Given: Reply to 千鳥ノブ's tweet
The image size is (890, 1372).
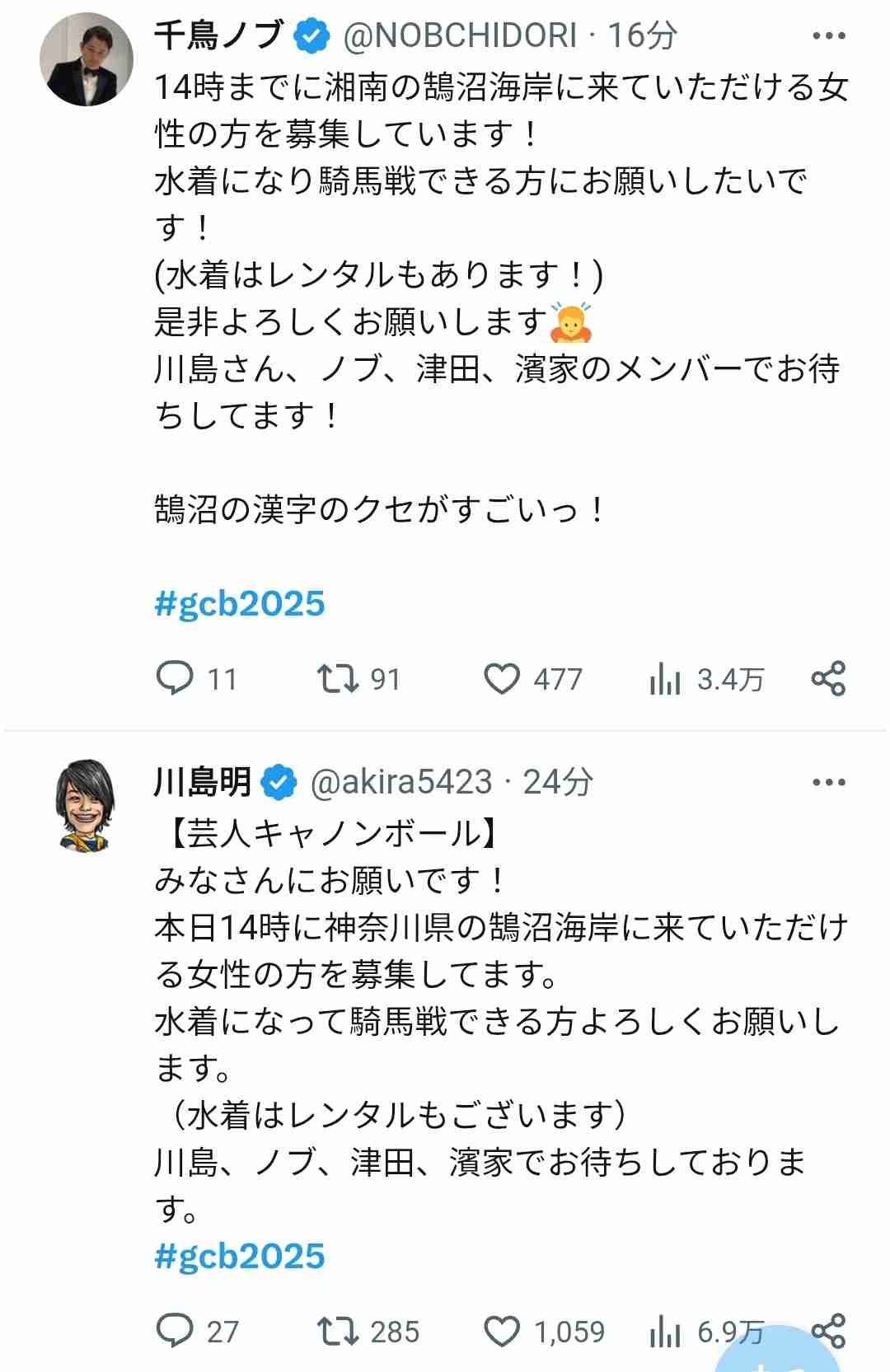Looking at the screenshot, I should (x=175, y=678).
